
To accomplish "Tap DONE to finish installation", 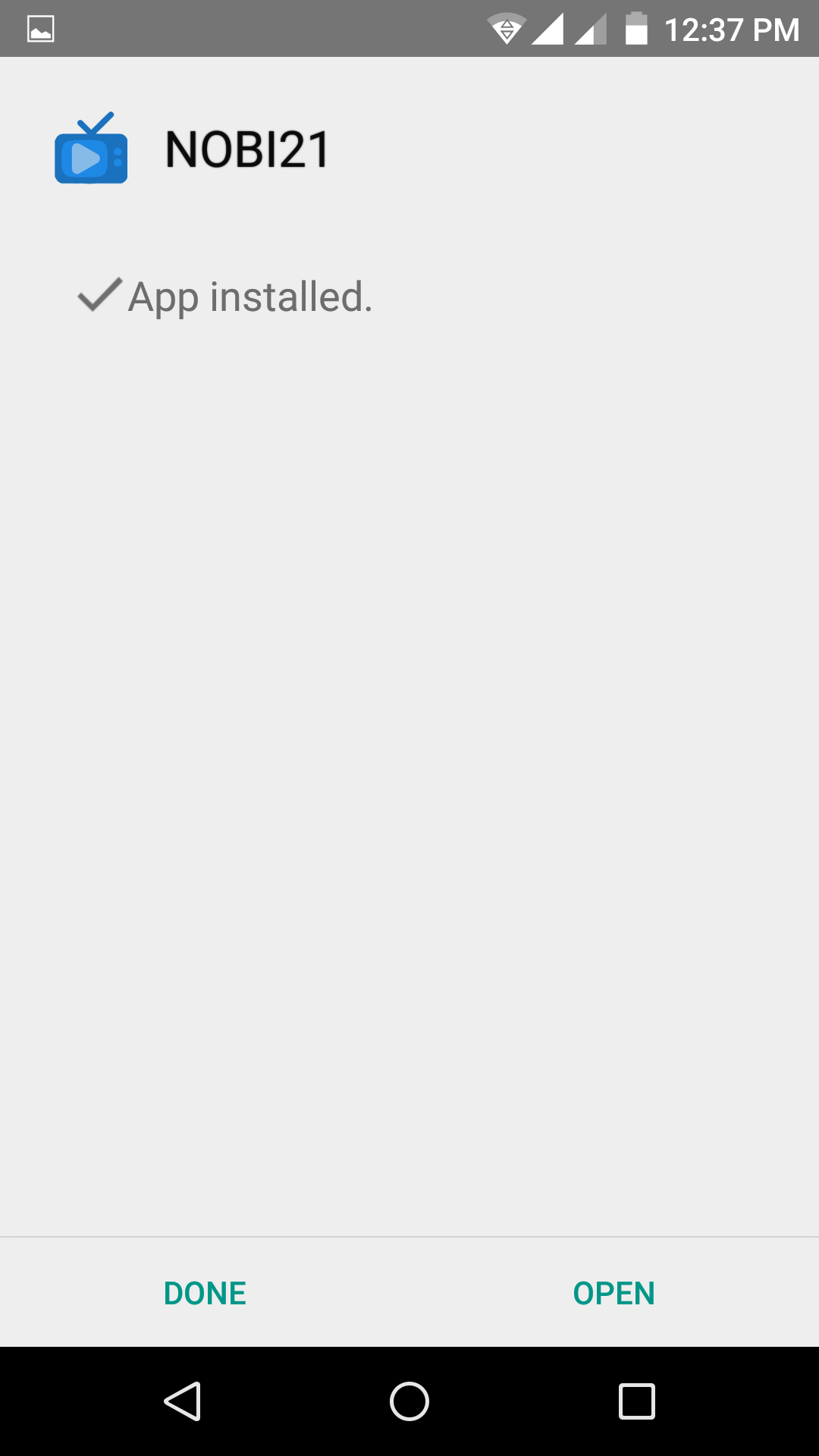I will coord(205,1293).
